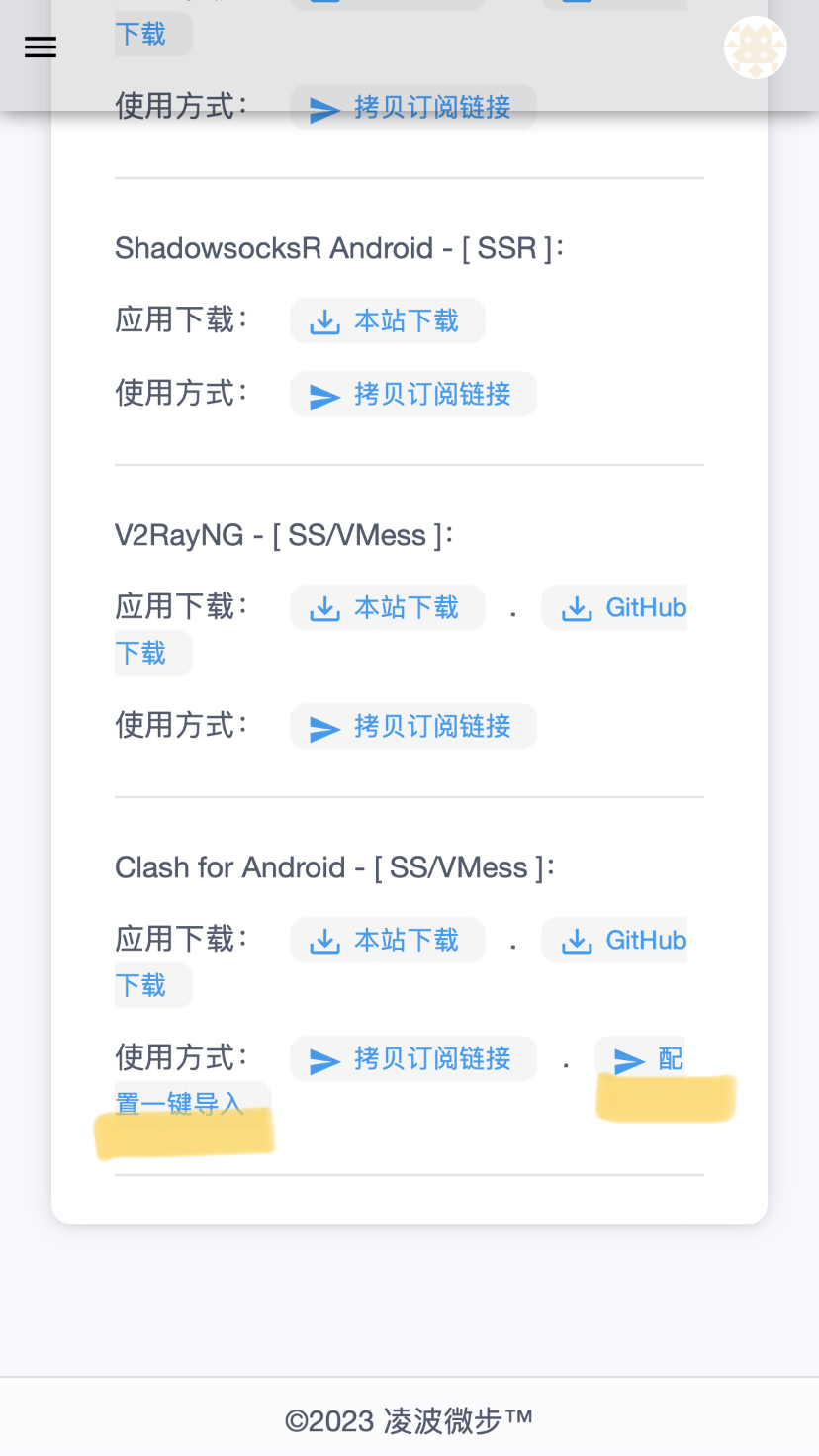This screenshot has width=819, height=1456.
Task: Download ShadowsocksR Android from this site
Action: pos(387,321)
